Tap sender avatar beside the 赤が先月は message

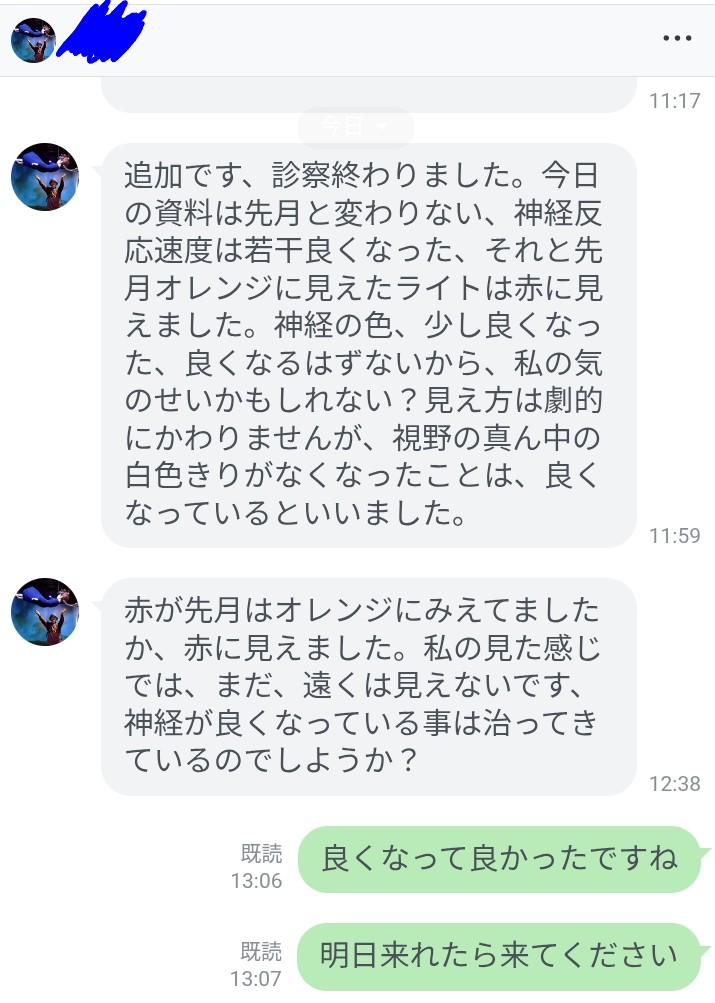tap(45, 611)
